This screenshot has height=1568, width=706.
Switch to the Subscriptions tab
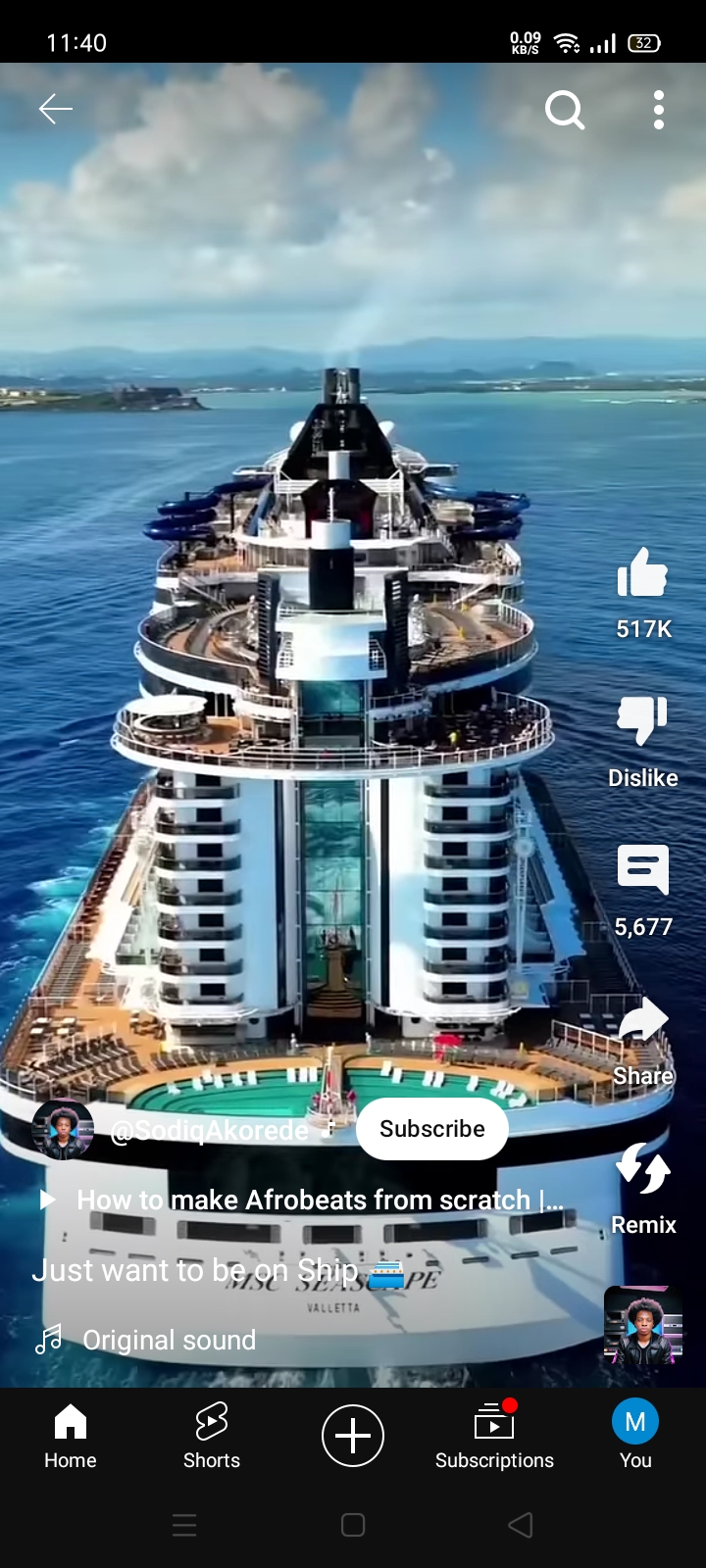tap(494, 1436)
